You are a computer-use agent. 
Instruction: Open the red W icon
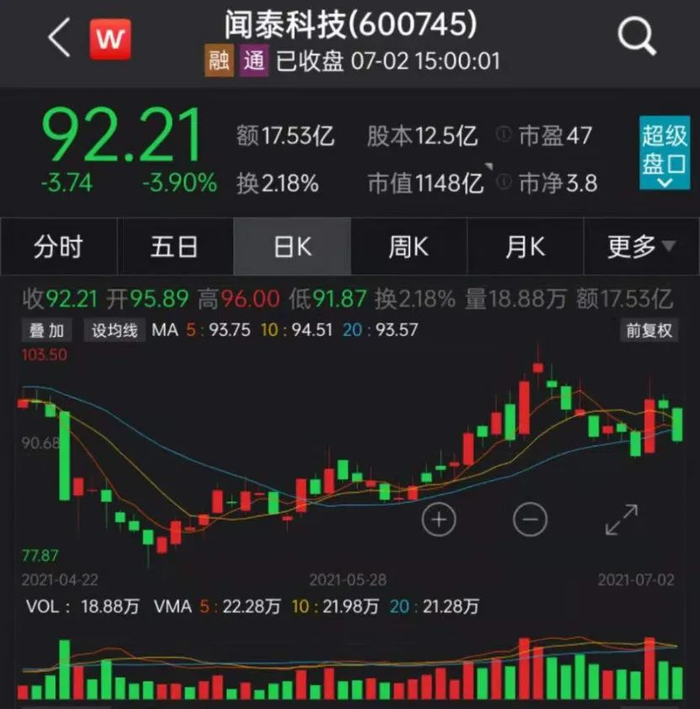click(x=110, y=40)
